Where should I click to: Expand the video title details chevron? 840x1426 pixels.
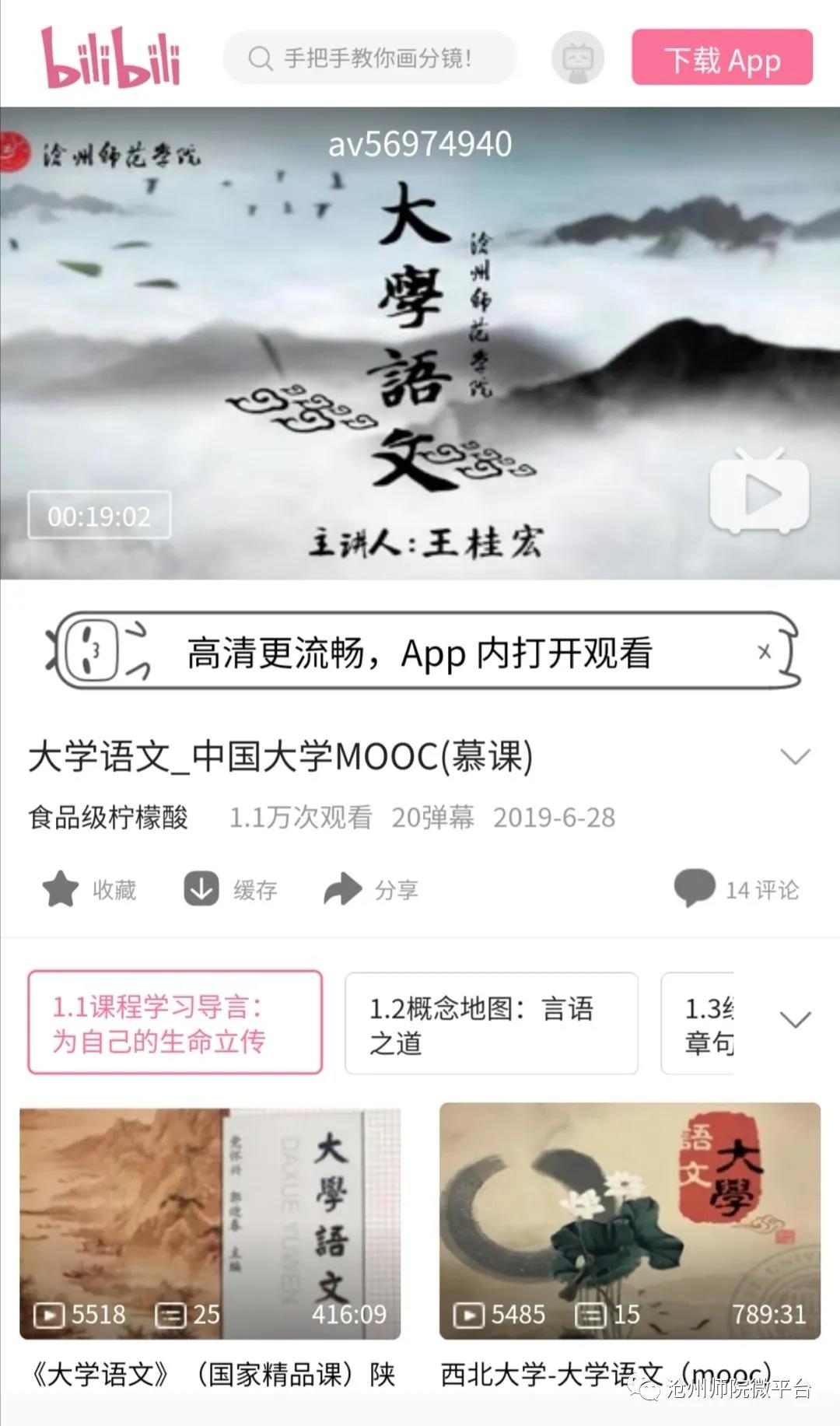pyautogui.click(x=795, y=756)
